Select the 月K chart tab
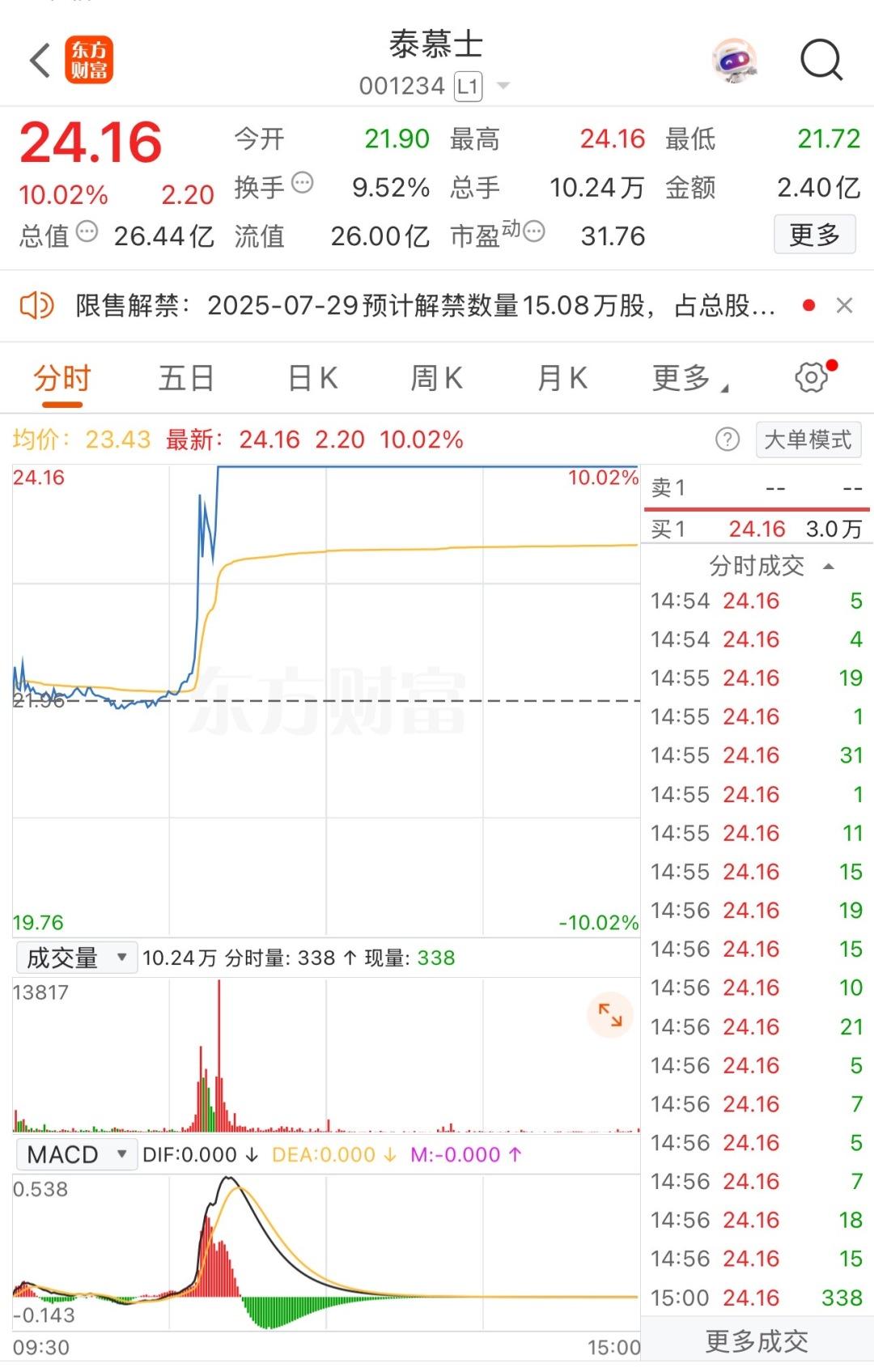874x1372 pixels. tap(562, 378)
